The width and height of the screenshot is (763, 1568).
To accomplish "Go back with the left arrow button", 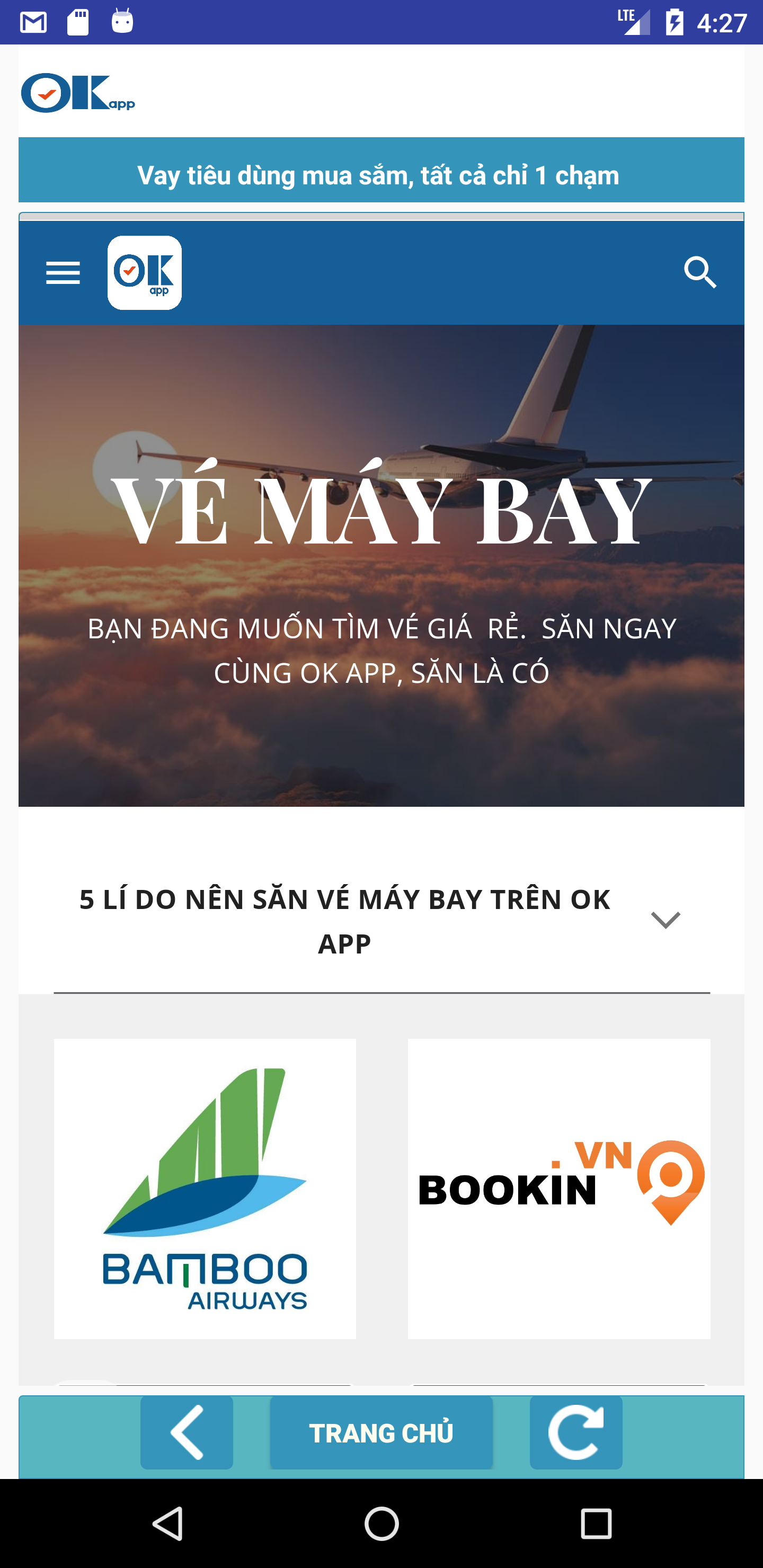I will coord(187,1432).
